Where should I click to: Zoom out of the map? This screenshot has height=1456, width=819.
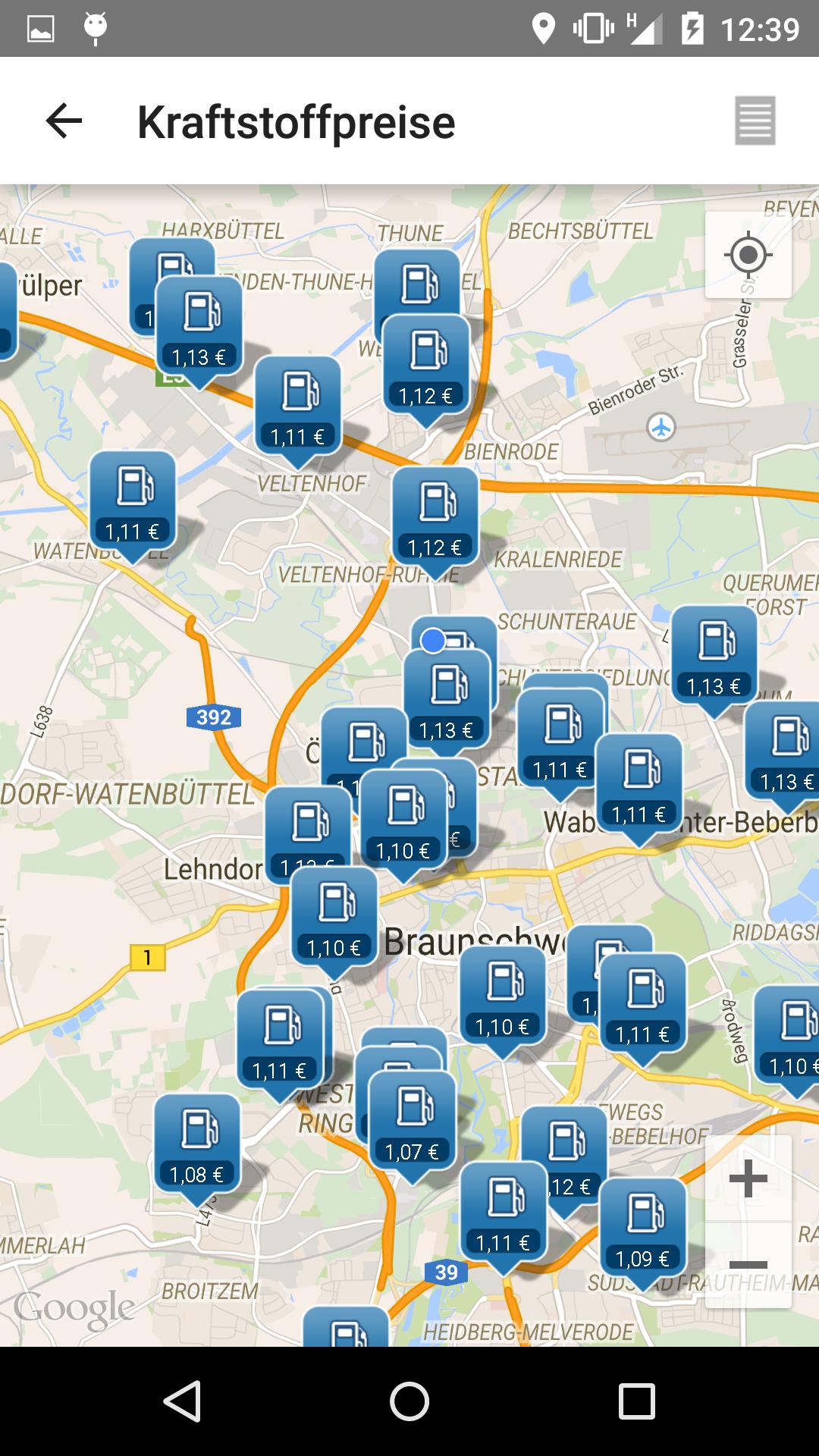748,1264
